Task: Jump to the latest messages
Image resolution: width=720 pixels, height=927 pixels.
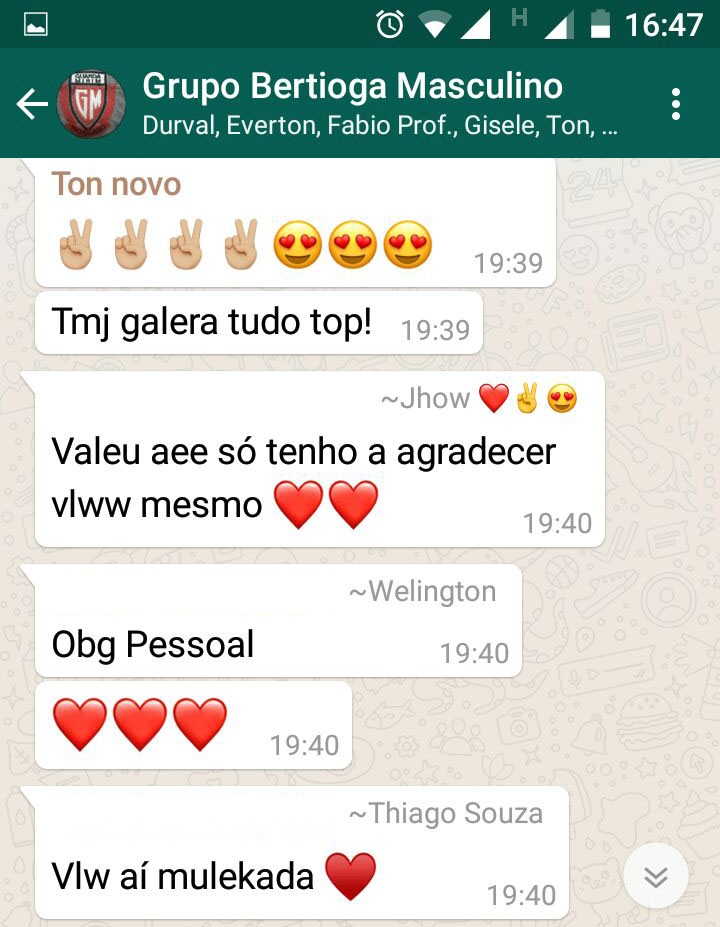Action: 656,876
